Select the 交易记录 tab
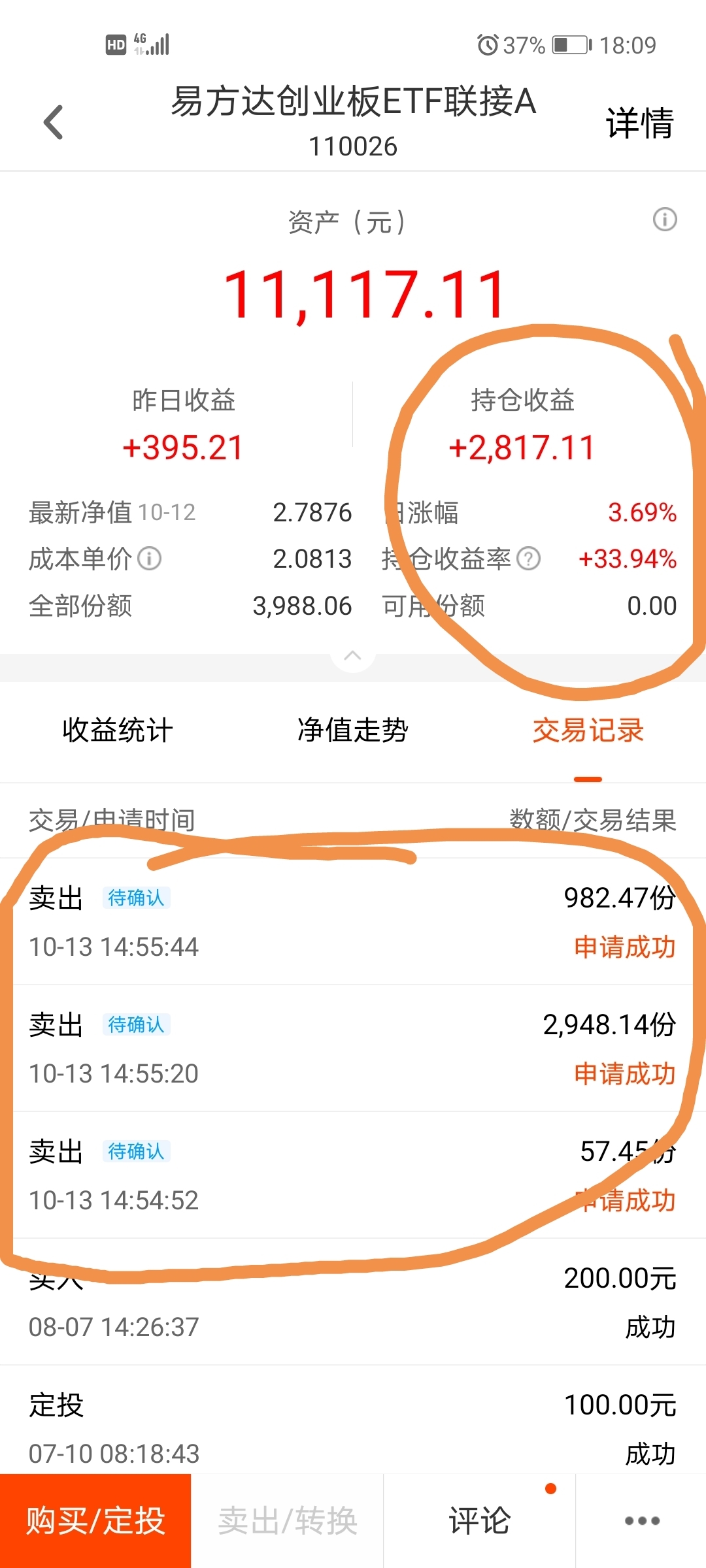This screenshot has height=1568, width=706. (588, 730)
